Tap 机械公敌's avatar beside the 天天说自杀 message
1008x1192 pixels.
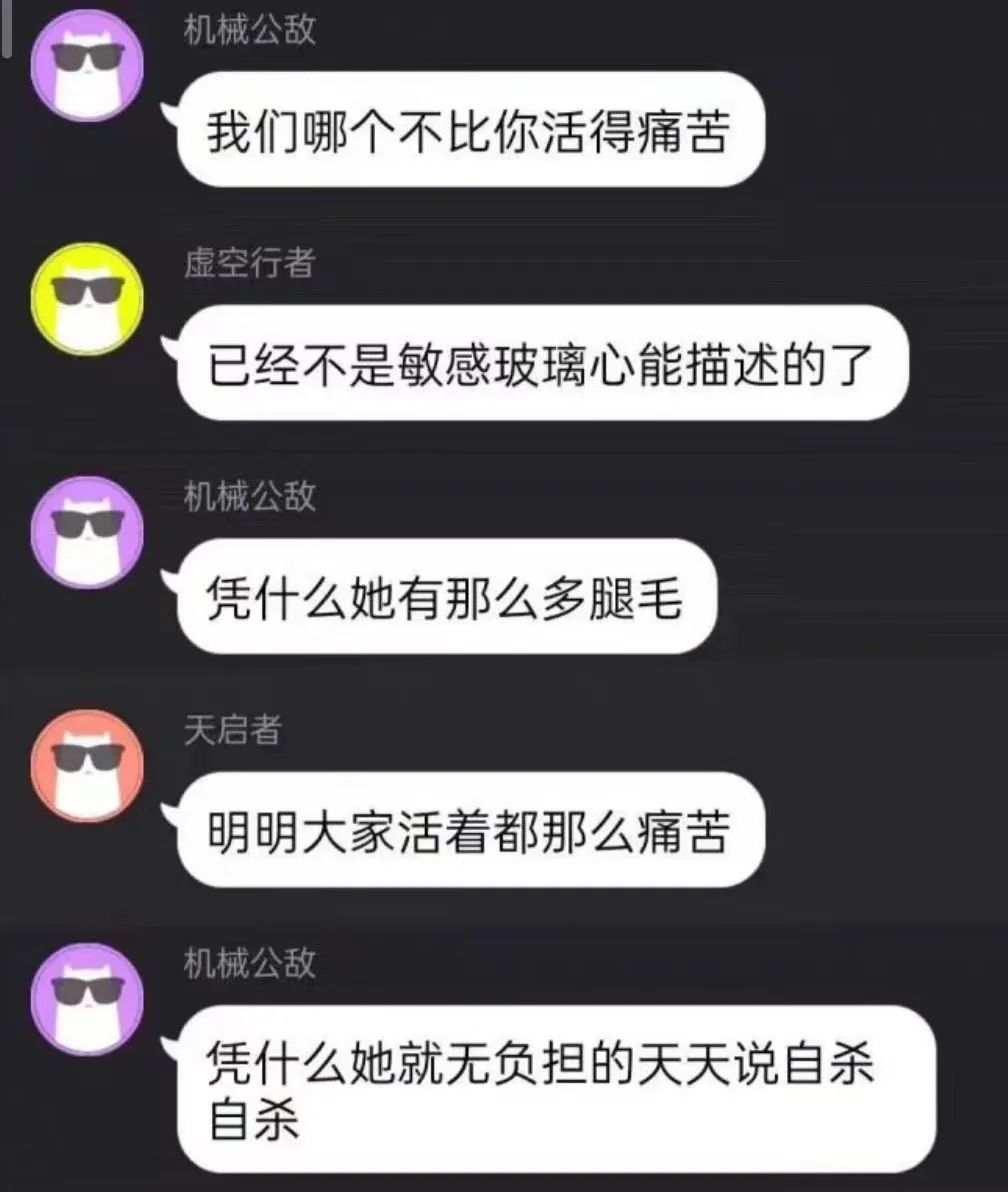point(87,999)
